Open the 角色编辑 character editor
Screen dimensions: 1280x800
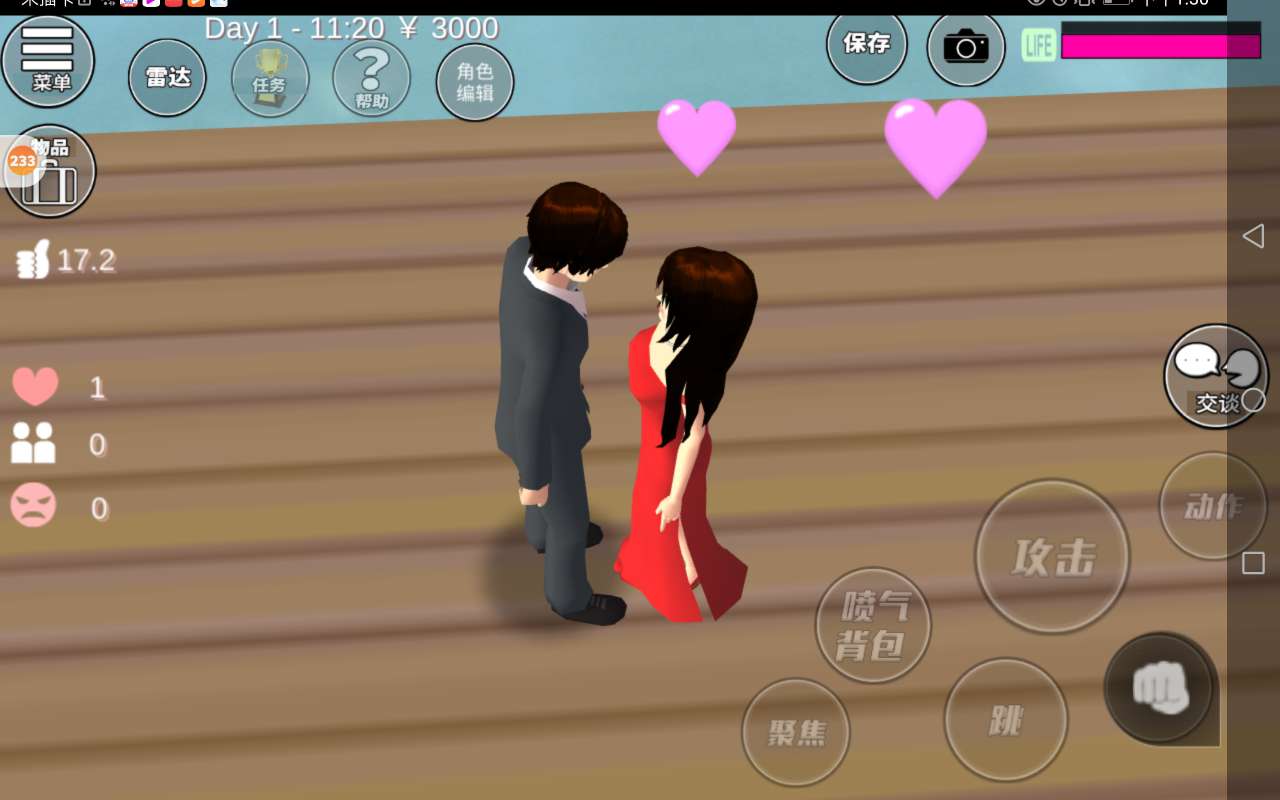[x=475, y=82]
